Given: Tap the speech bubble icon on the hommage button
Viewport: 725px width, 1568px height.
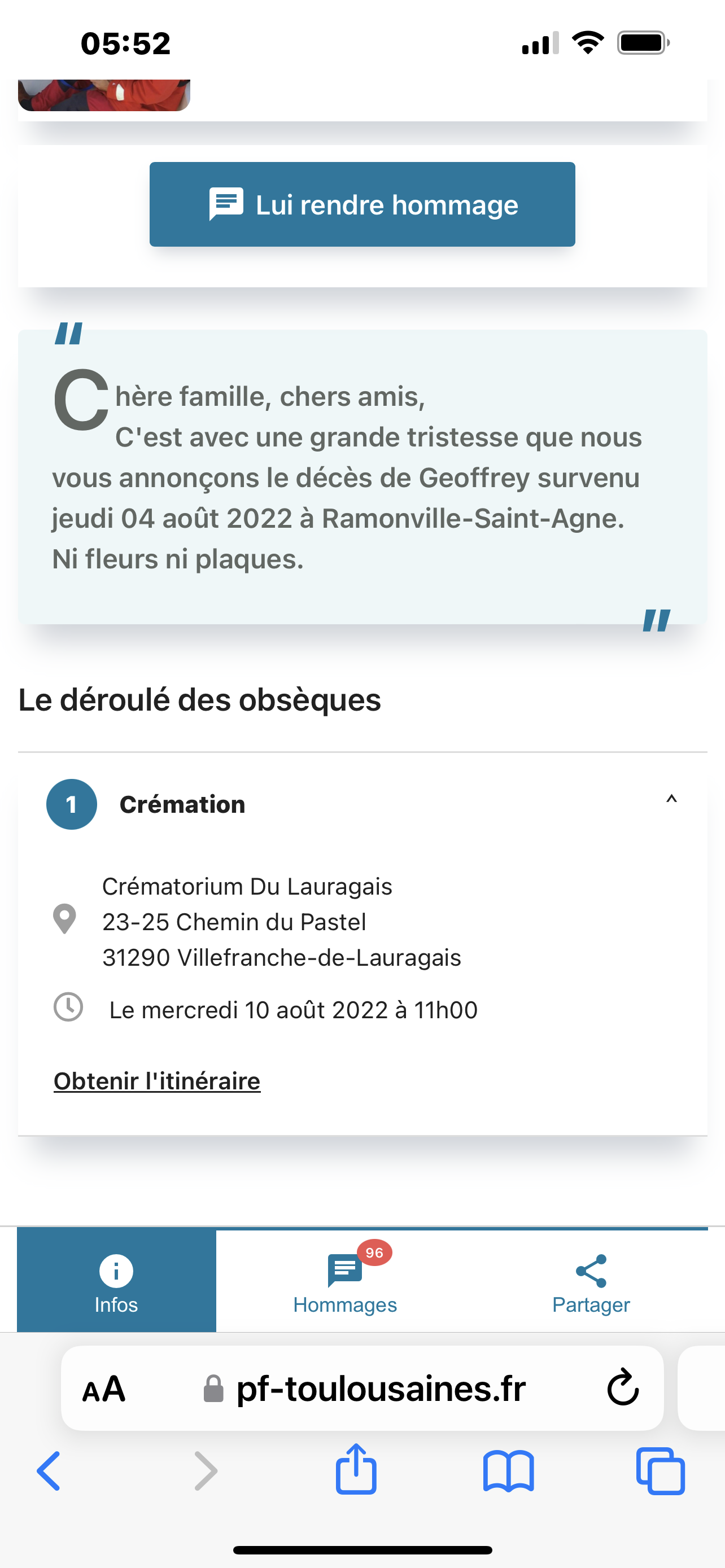Looking at the screenshot, I should pyautogui.click(x=226, y=204).
